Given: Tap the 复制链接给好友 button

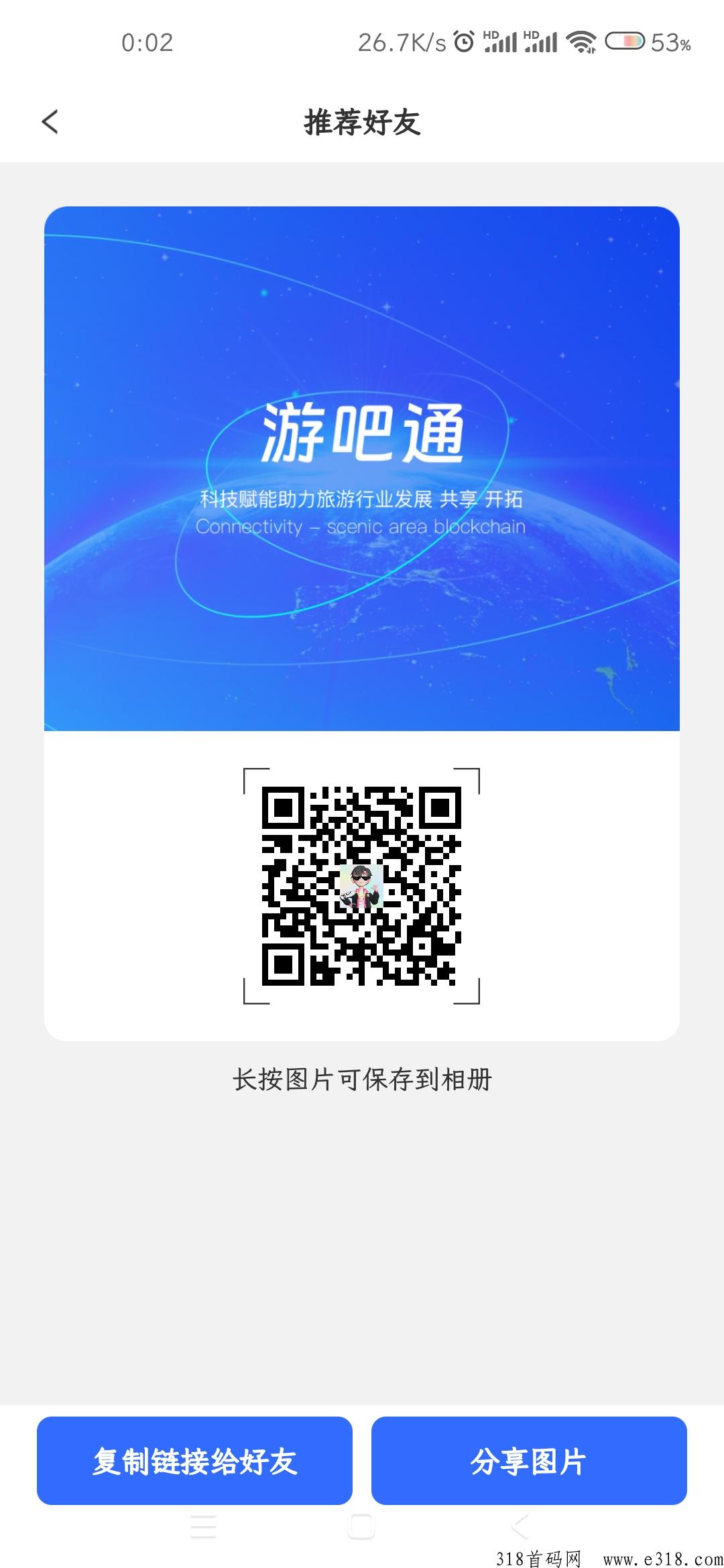Looking at the screenshot, I should pyautogui.click(x=194, y=1461).
